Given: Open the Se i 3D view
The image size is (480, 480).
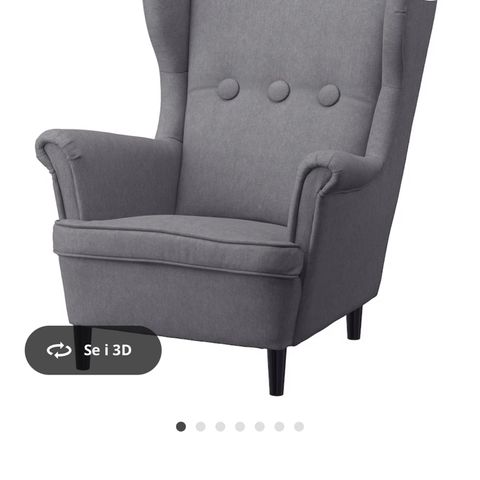Looking at the screenshot, I should click(x=93, y=350).
